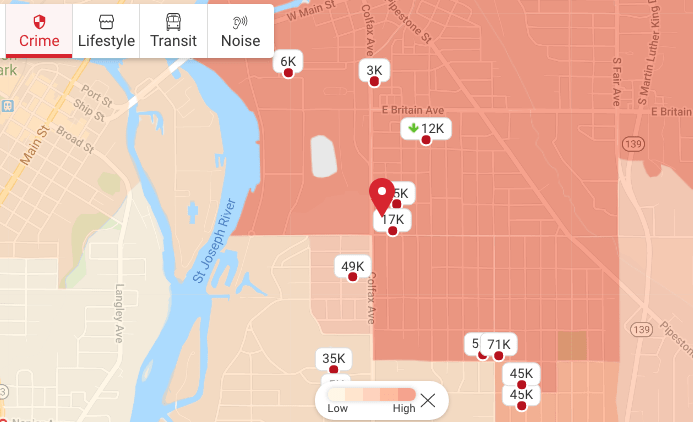Screen dimensions: 693x422
Task: Select the 49K price marker
Action: 352,267
